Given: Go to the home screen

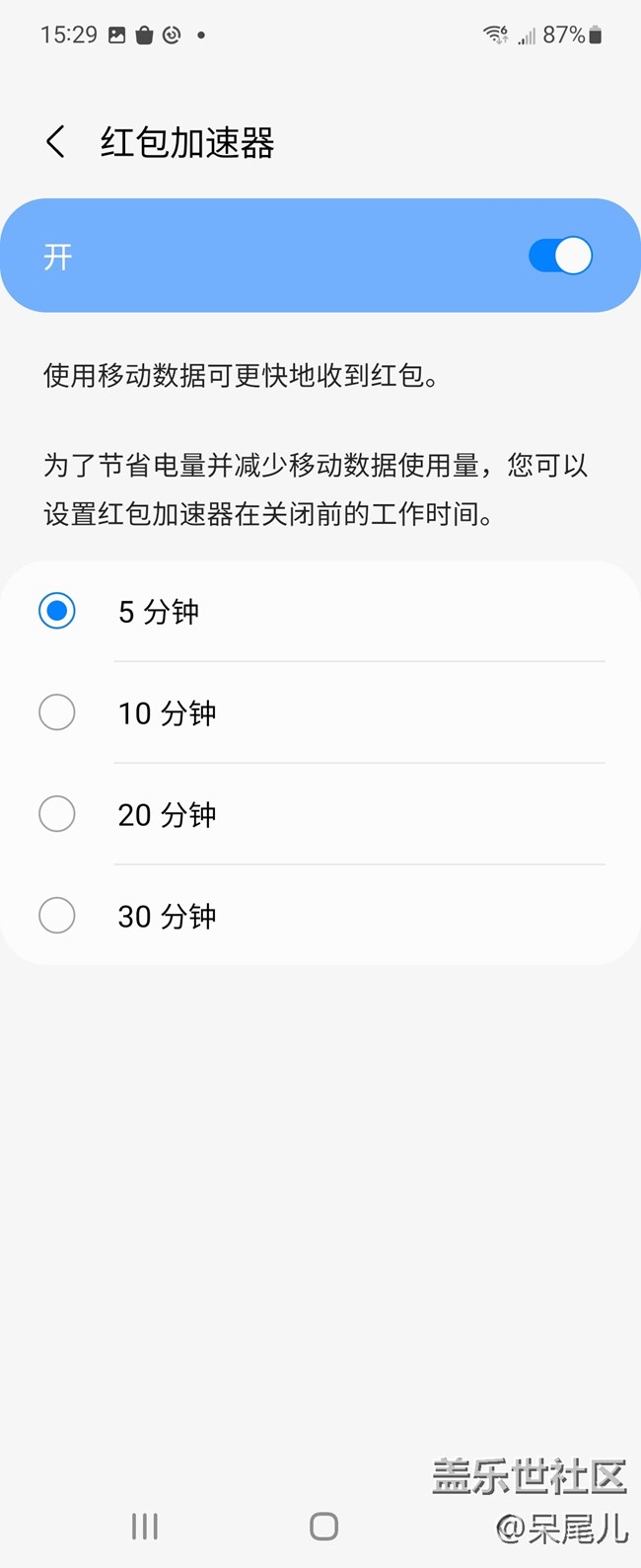Looking at the screenshot, I should click(x=323, y=1527).
